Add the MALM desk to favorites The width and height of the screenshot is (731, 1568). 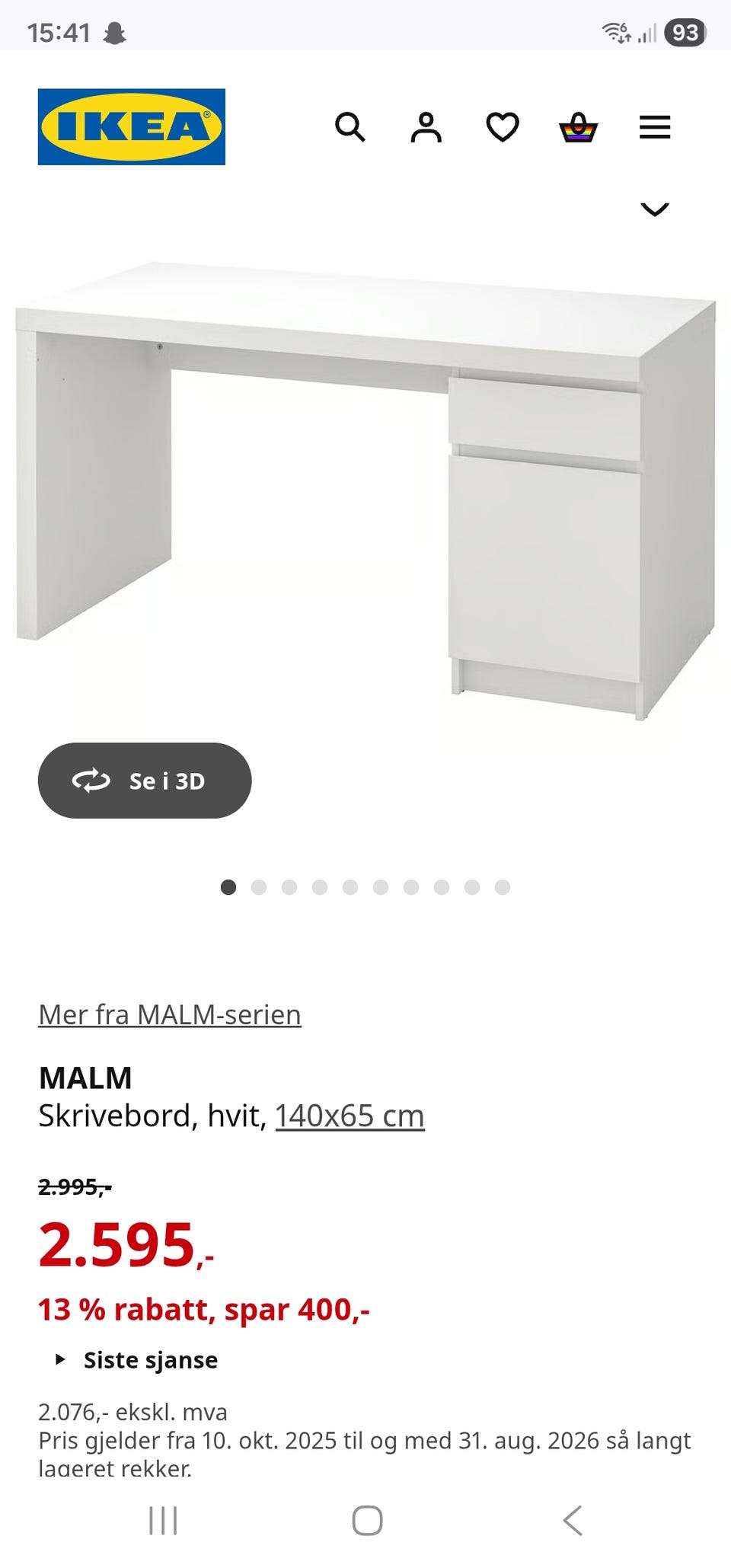pyautogui.click(x=503, y=127)
